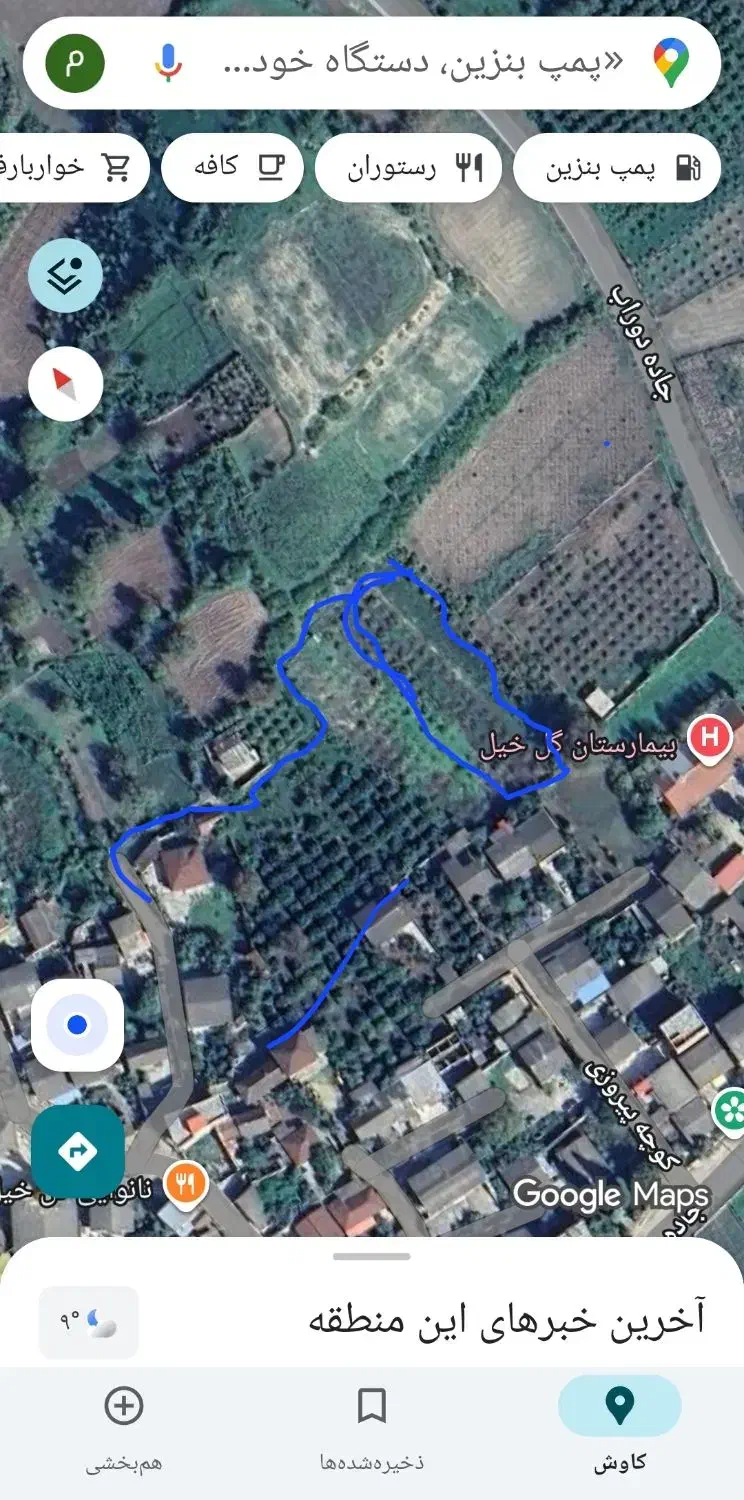Image resolution: width=744 pixels, height=1500 pixels.
Task: Select the کافه chip
Action: coord(232,168)
